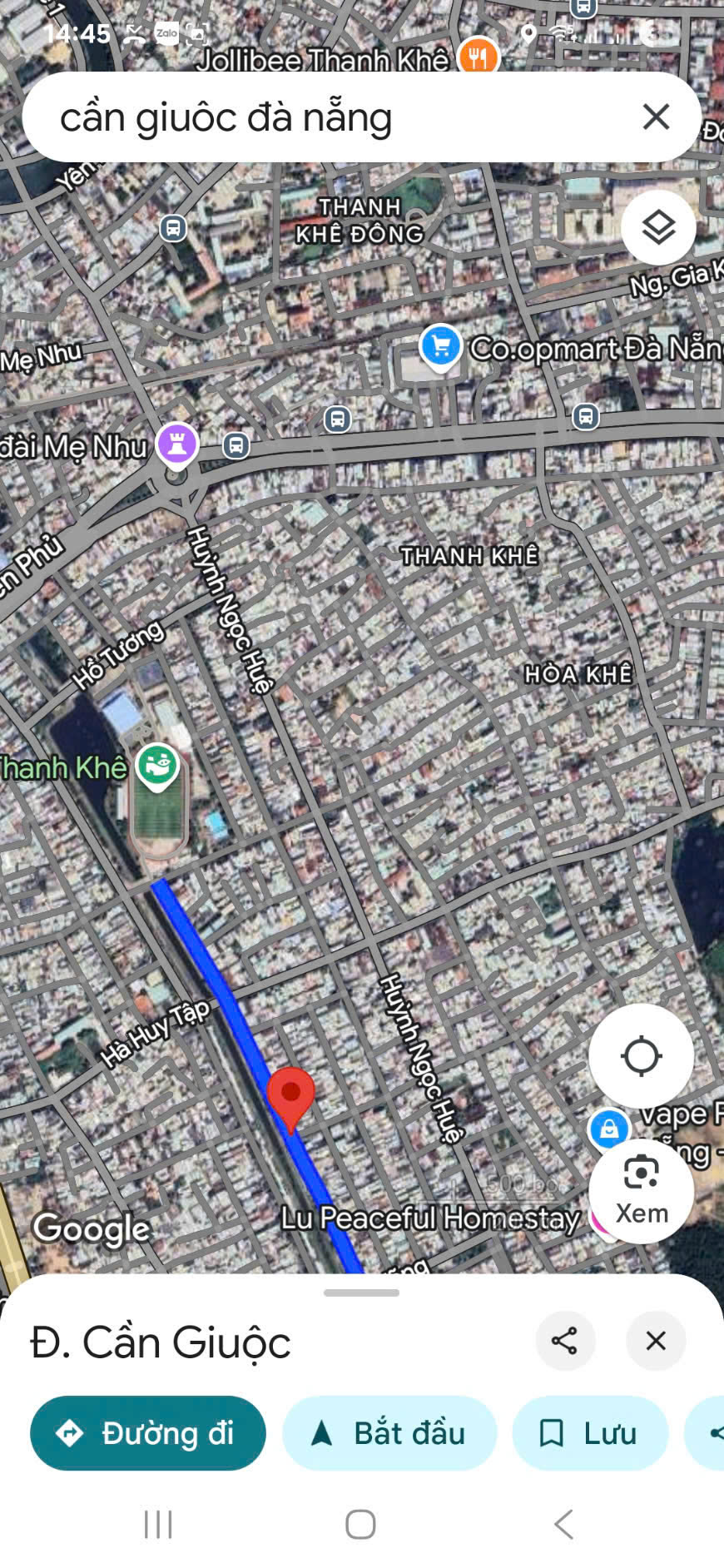The image size is (724, 1568).
Task: Select the Mẹ Nhu monument marker
Action: click(x=176, y=443)
